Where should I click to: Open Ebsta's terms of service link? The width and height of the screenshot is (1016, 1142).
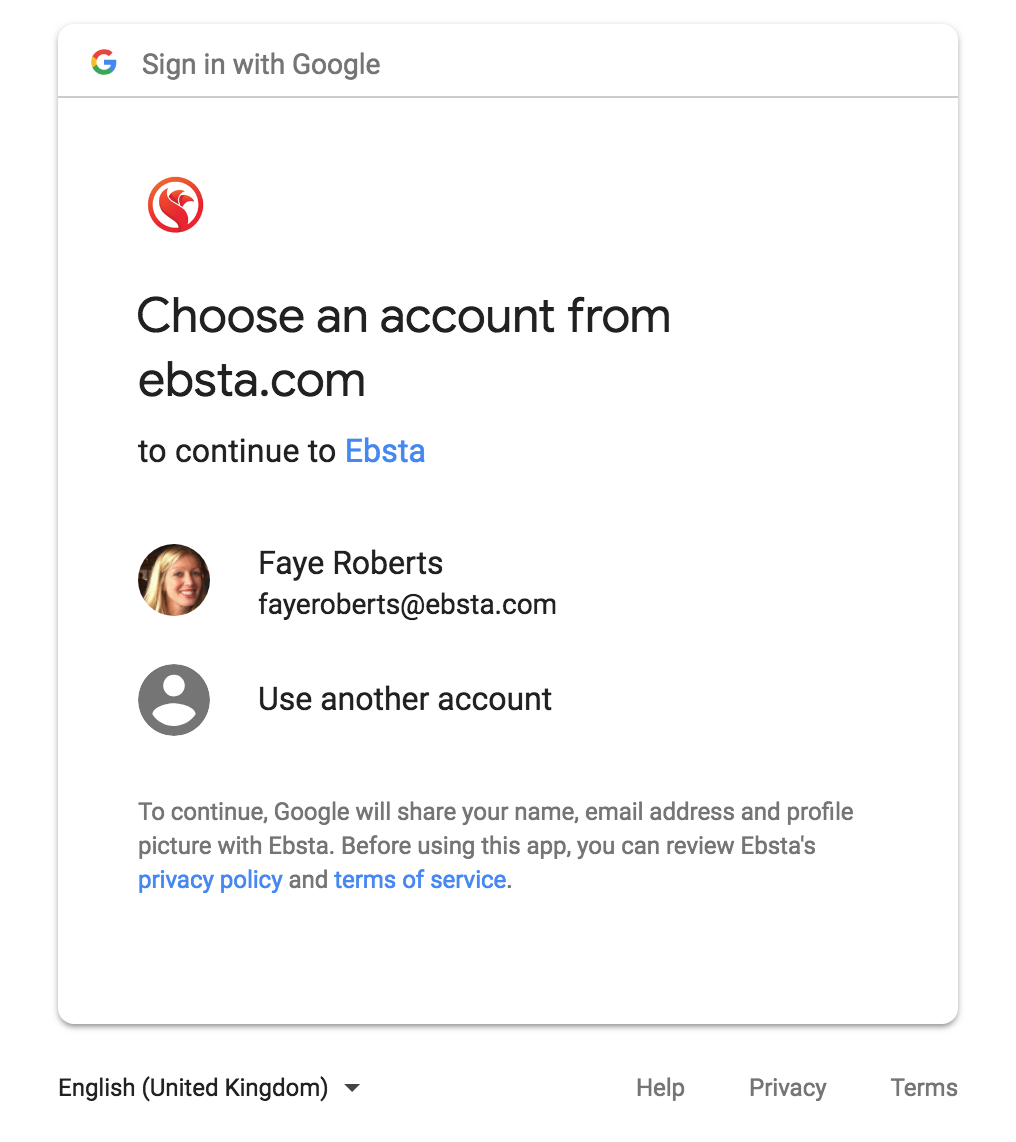tap(420, 880)
